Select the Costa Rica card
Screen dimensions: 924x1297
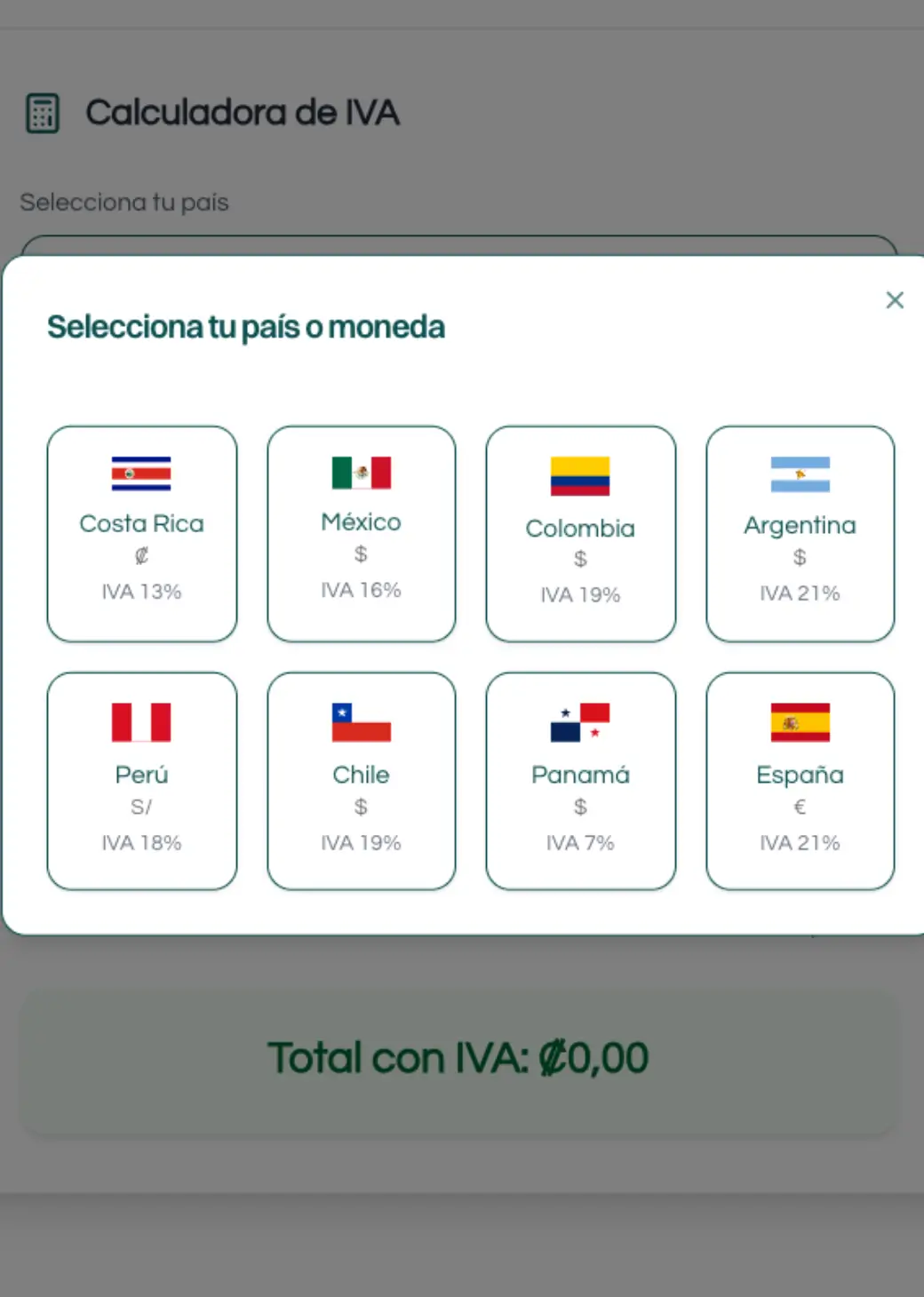coord(142,533)
